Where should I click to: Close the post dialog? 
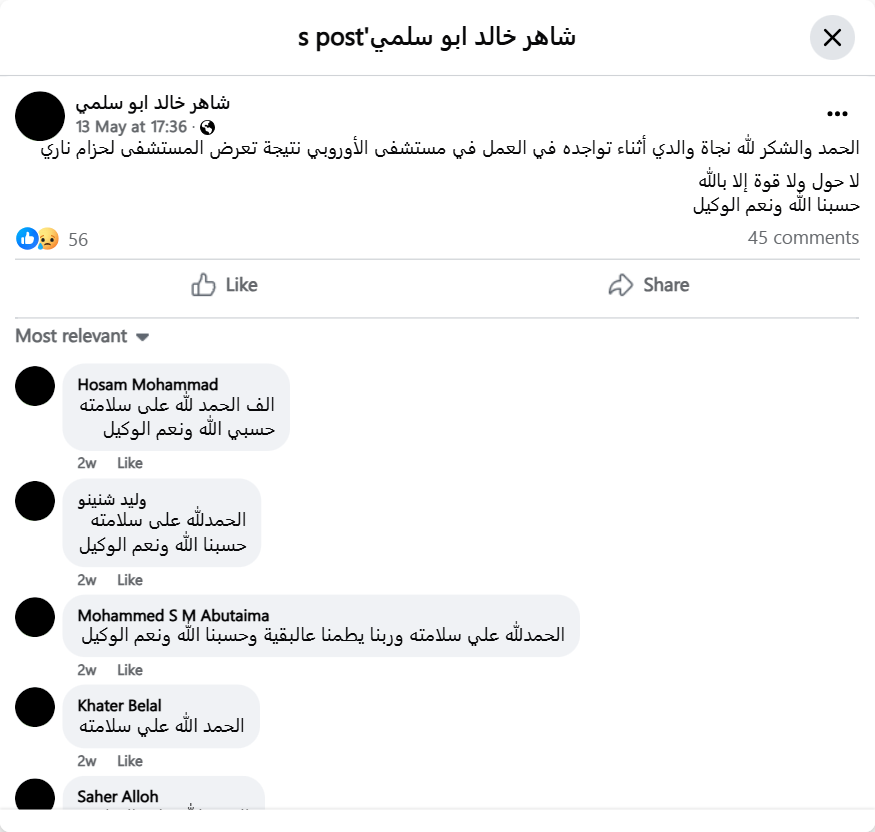pyautogui.click(x=831, y=38)
